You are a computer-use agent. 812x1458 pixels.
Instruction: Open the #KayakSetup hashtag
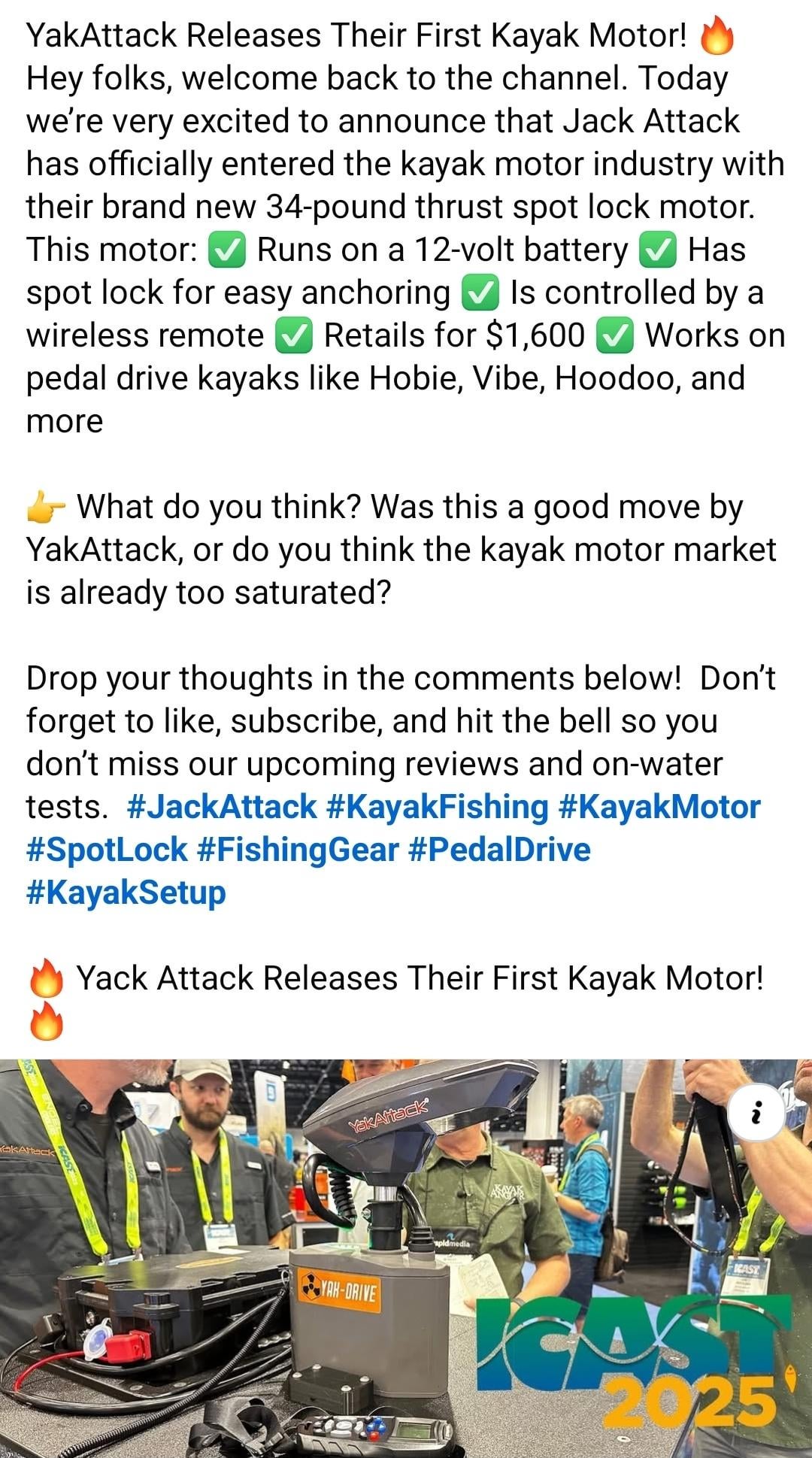coord(126,893)
